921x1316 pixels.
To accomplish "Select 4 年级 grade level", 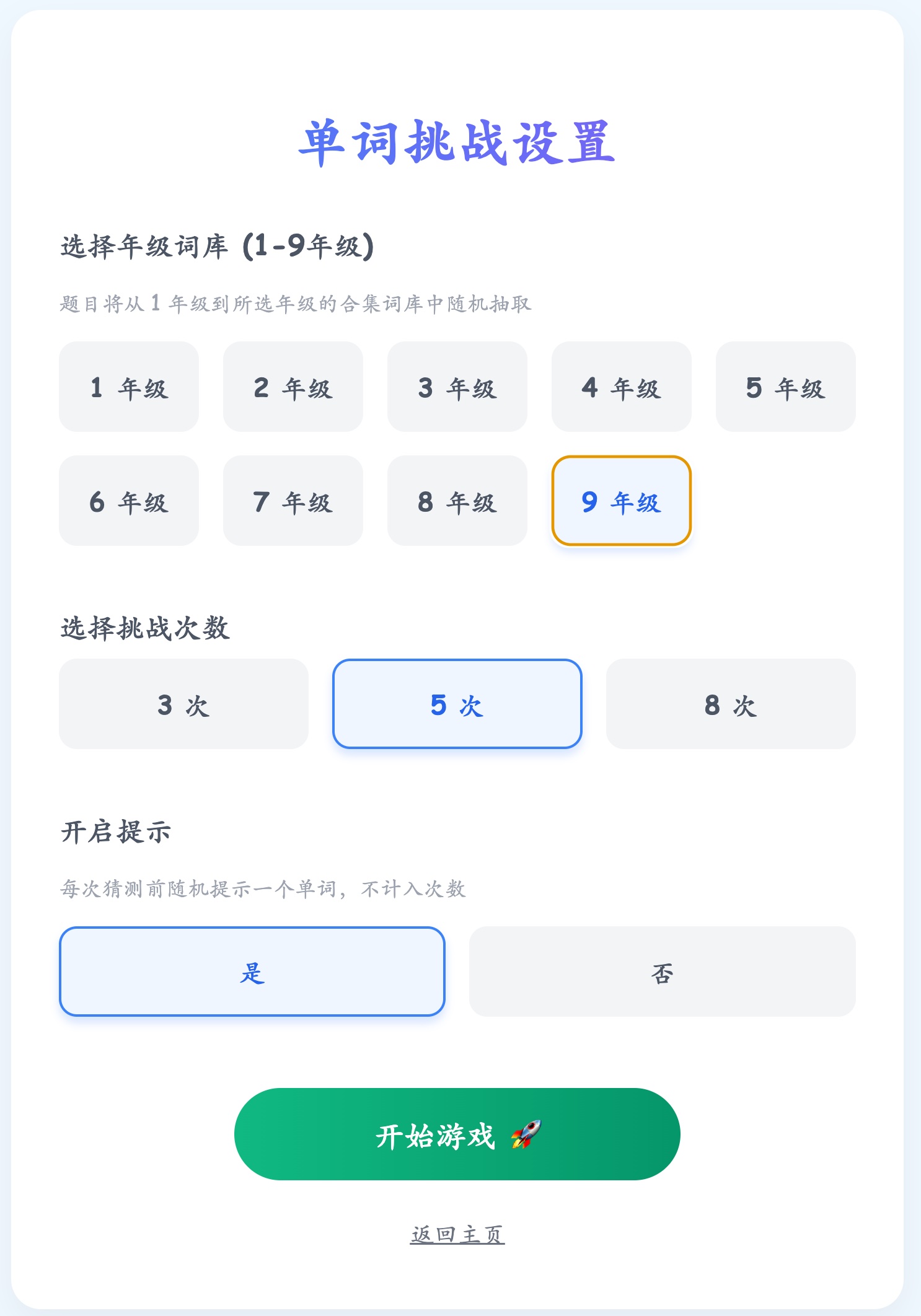I will [622, 387].
